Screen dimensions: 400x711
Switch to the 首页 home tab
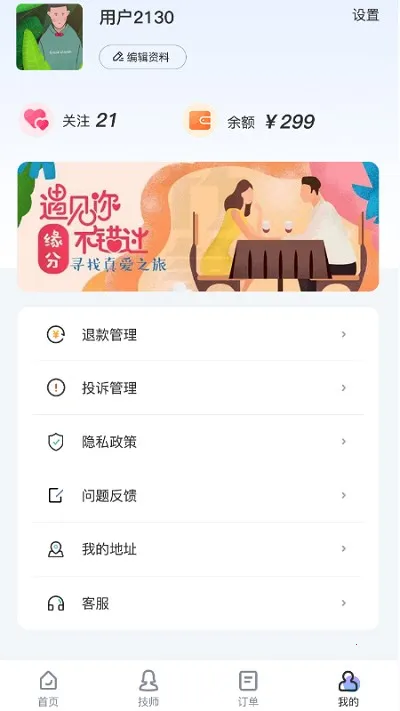tap(48, 688)
